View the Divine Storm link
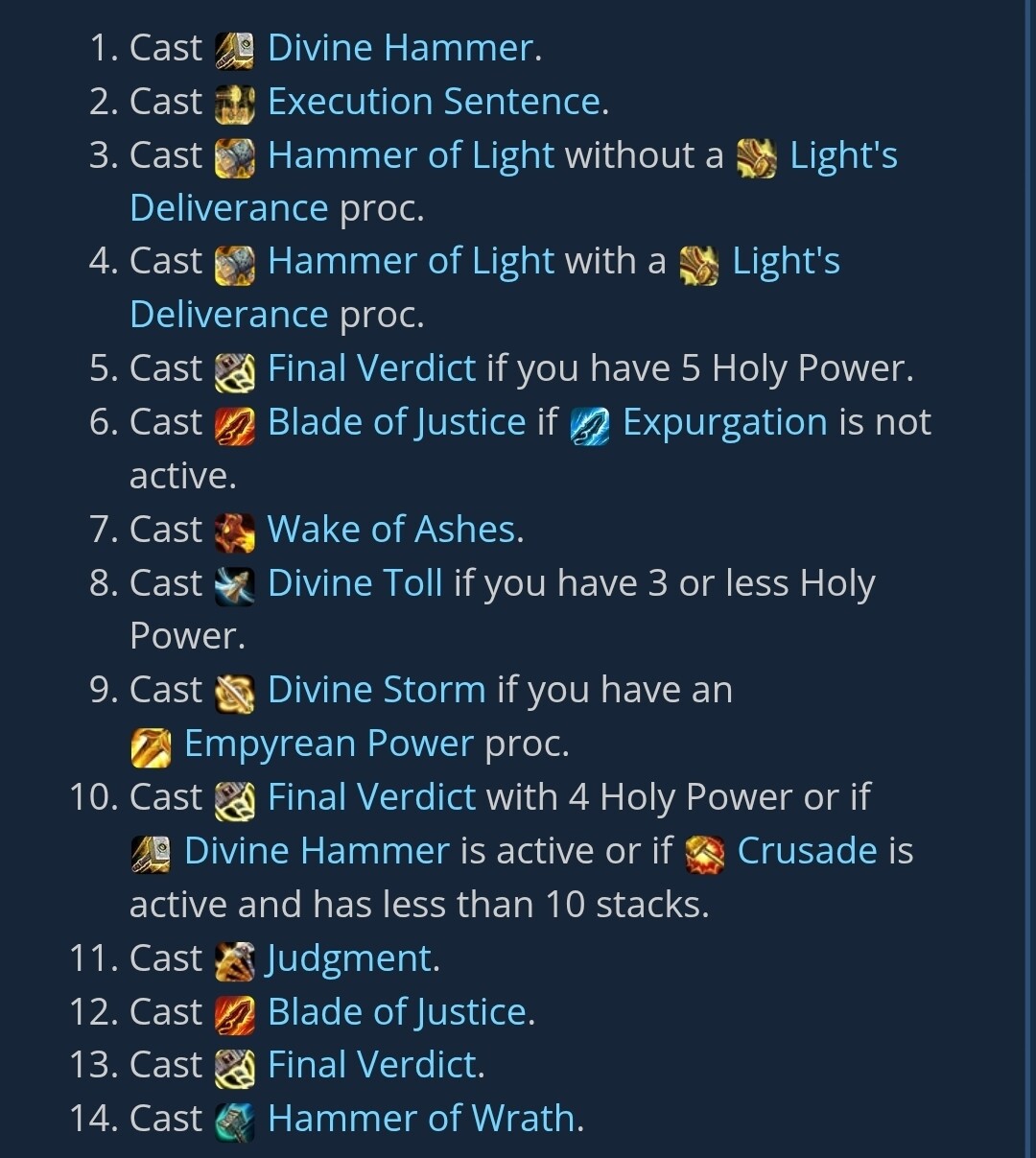 point(376,690)
